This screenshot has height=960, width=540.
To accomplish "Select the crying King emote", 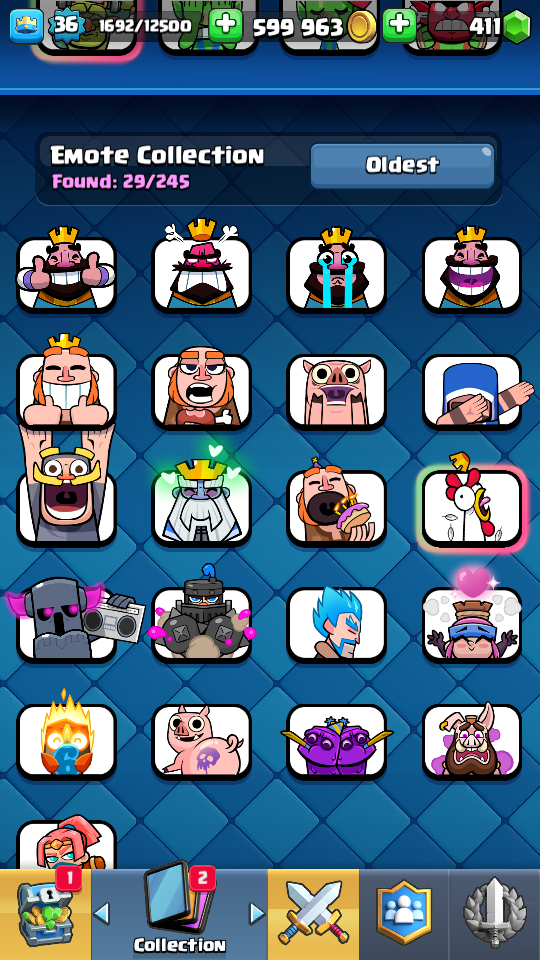I will tap(336, 269).
